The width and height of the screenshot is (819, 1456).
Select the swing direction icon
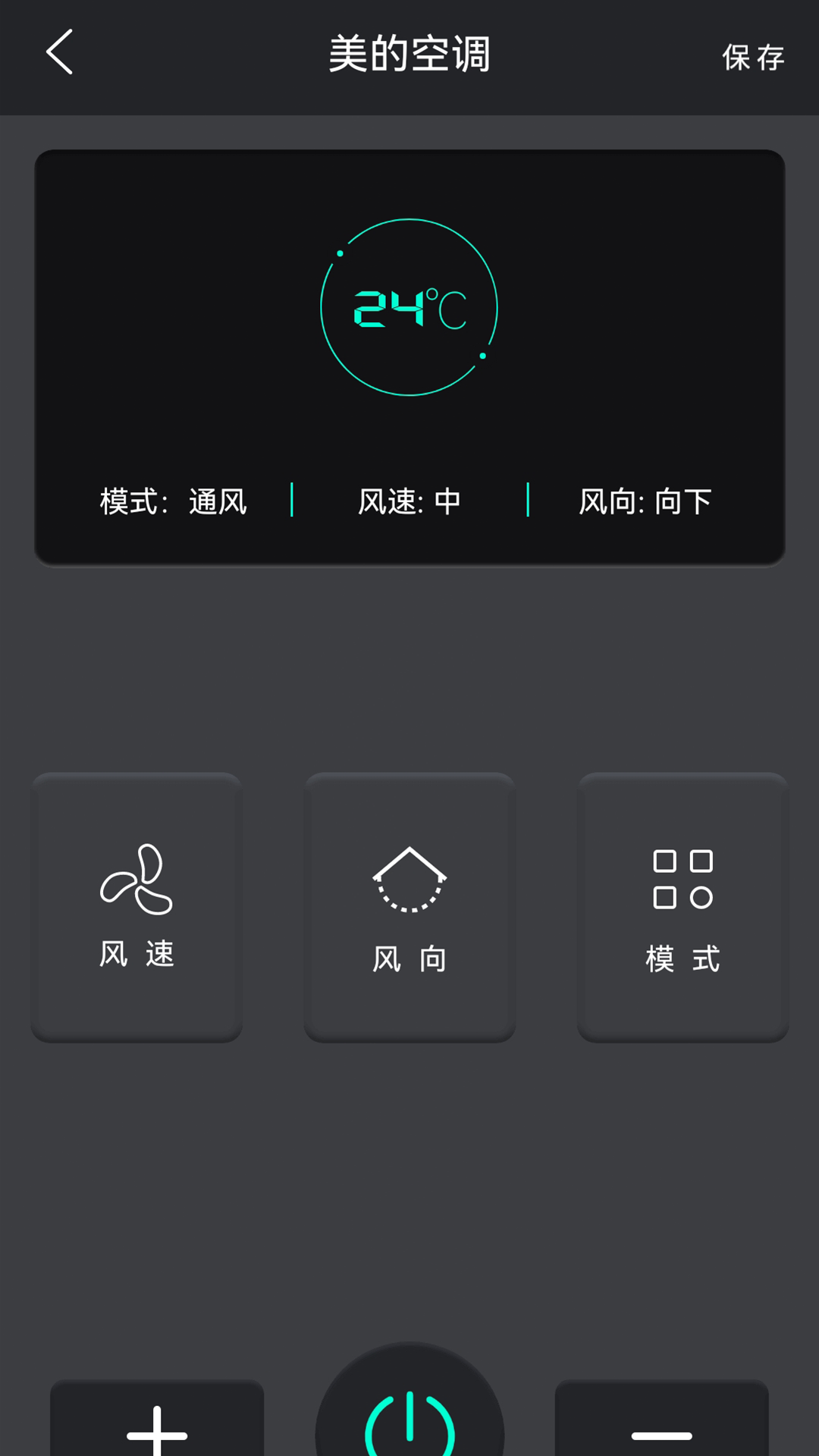coord(409,880)
